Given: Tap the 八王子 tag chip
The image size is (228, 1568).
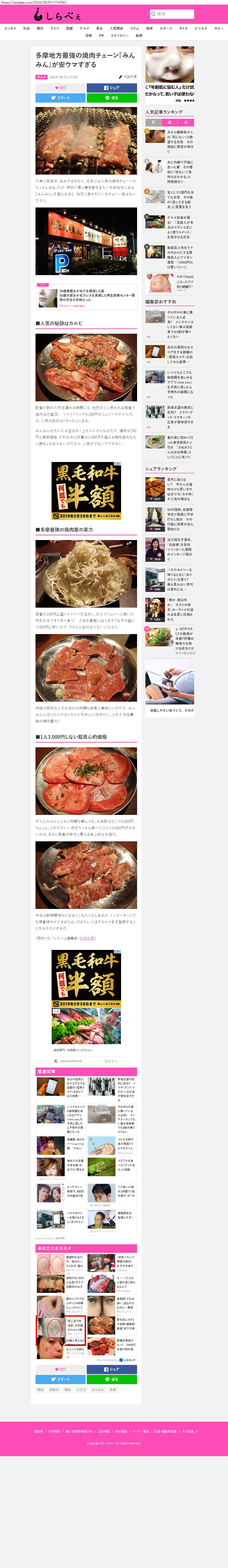Looking at the screenshot, I should point(81,1390).
